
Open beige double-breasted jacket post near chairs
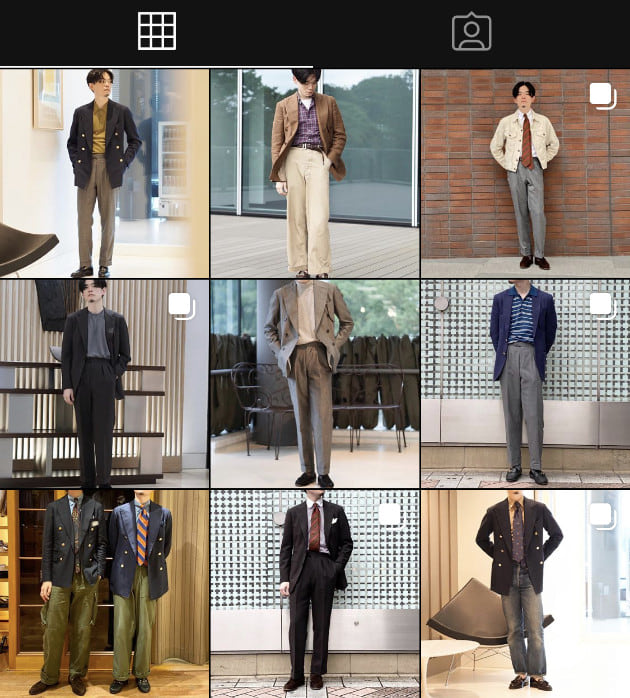tap(314, 383)
